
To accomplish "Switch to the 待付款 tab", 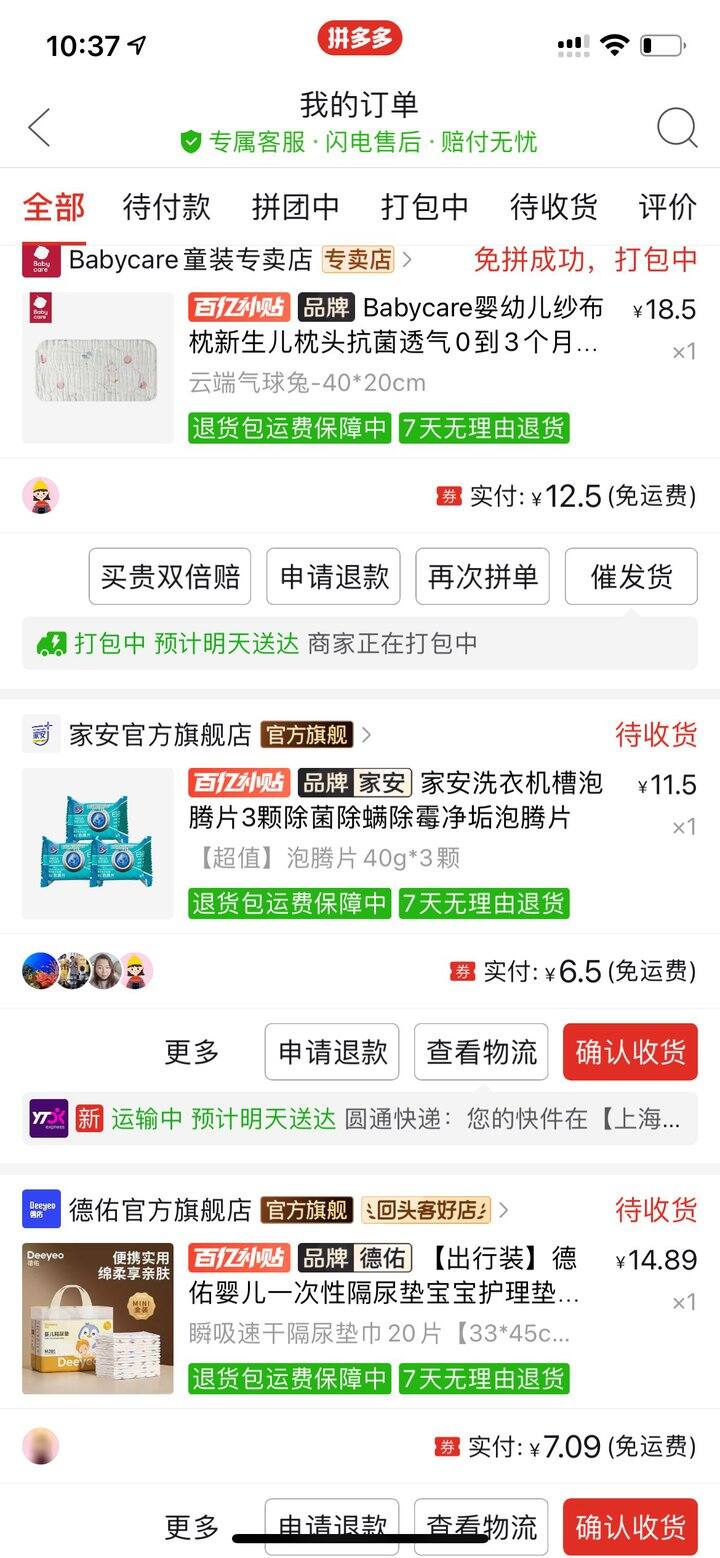I will (x=166, y=207).
